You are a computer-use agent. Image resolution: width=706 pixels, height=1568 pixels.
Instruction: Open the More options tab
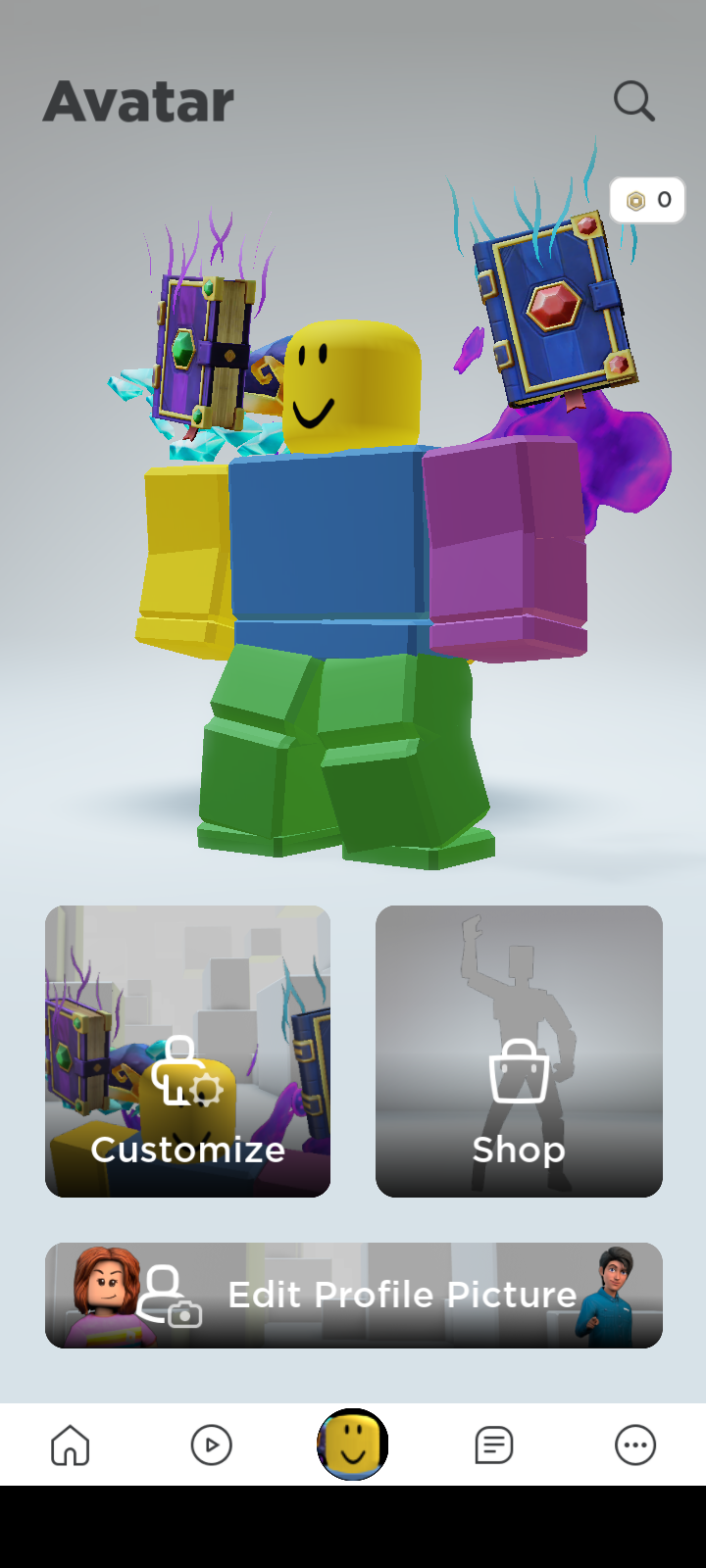click(x=635, y=1445)
